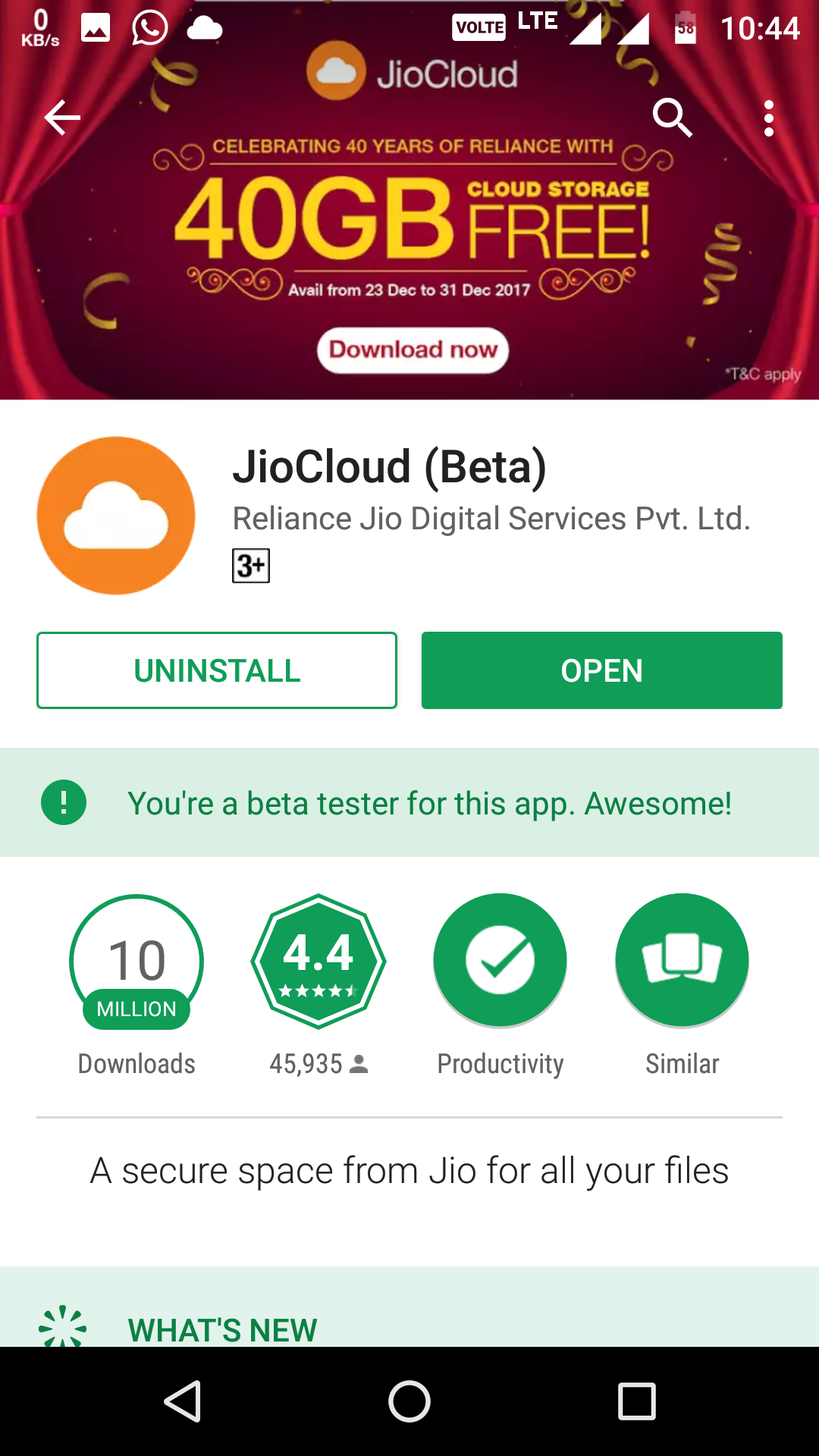Read the secure space app description
This screenshot has width=819, height=1456.
[409, 1170]
